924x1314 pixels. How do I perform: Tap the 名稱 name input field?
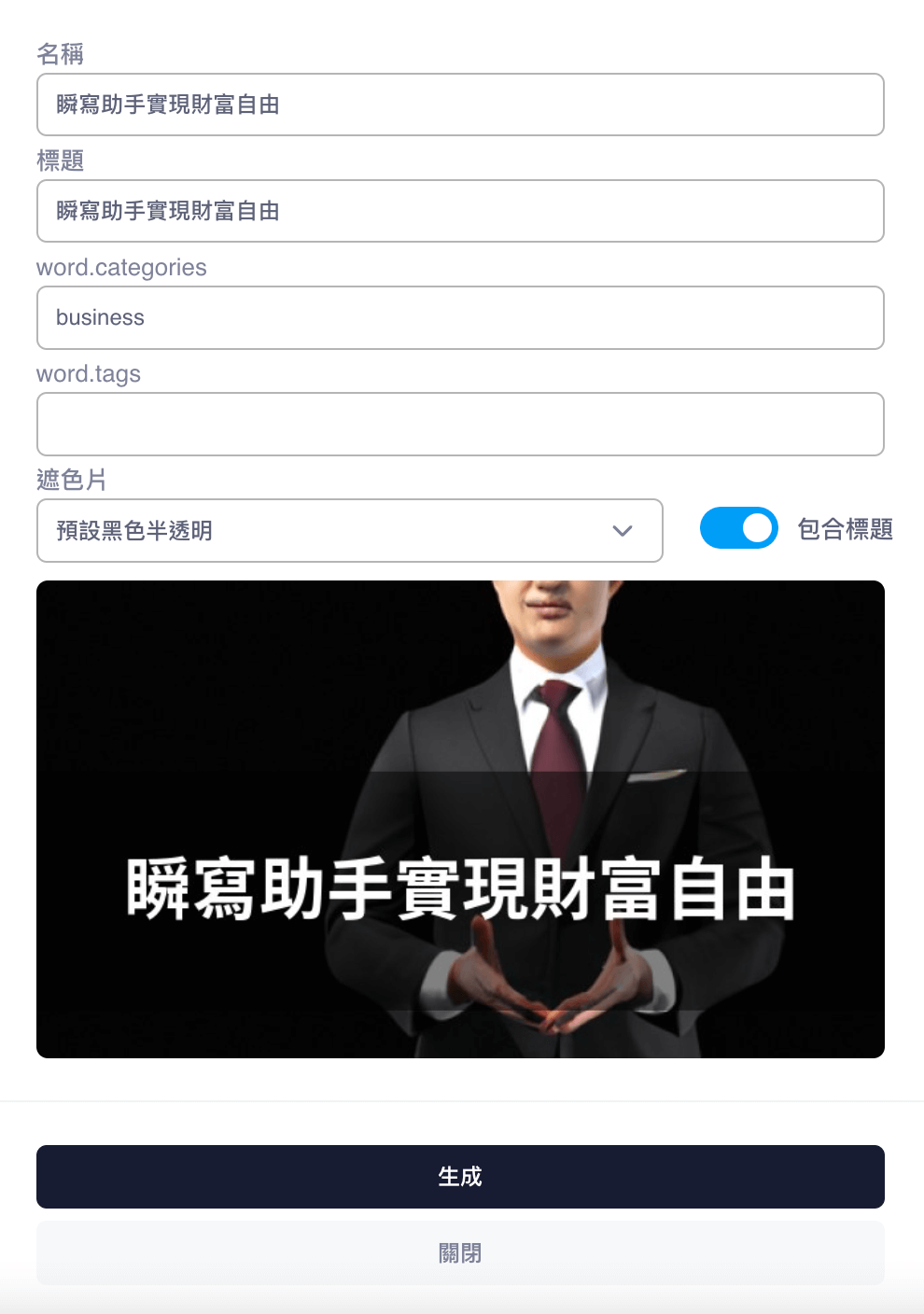[x=460, y=105]
